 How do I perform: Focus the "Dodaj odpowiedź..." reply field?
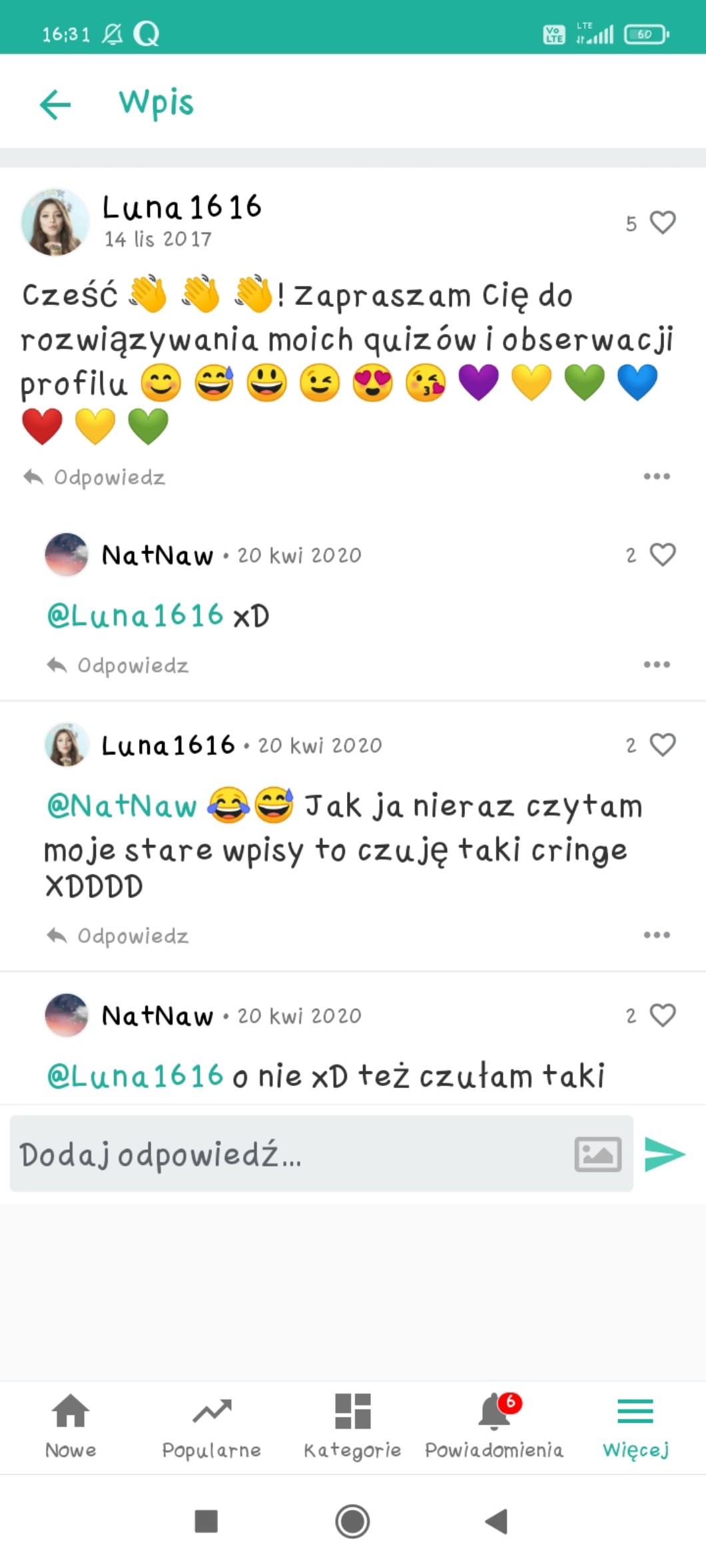pos(286,1155)
